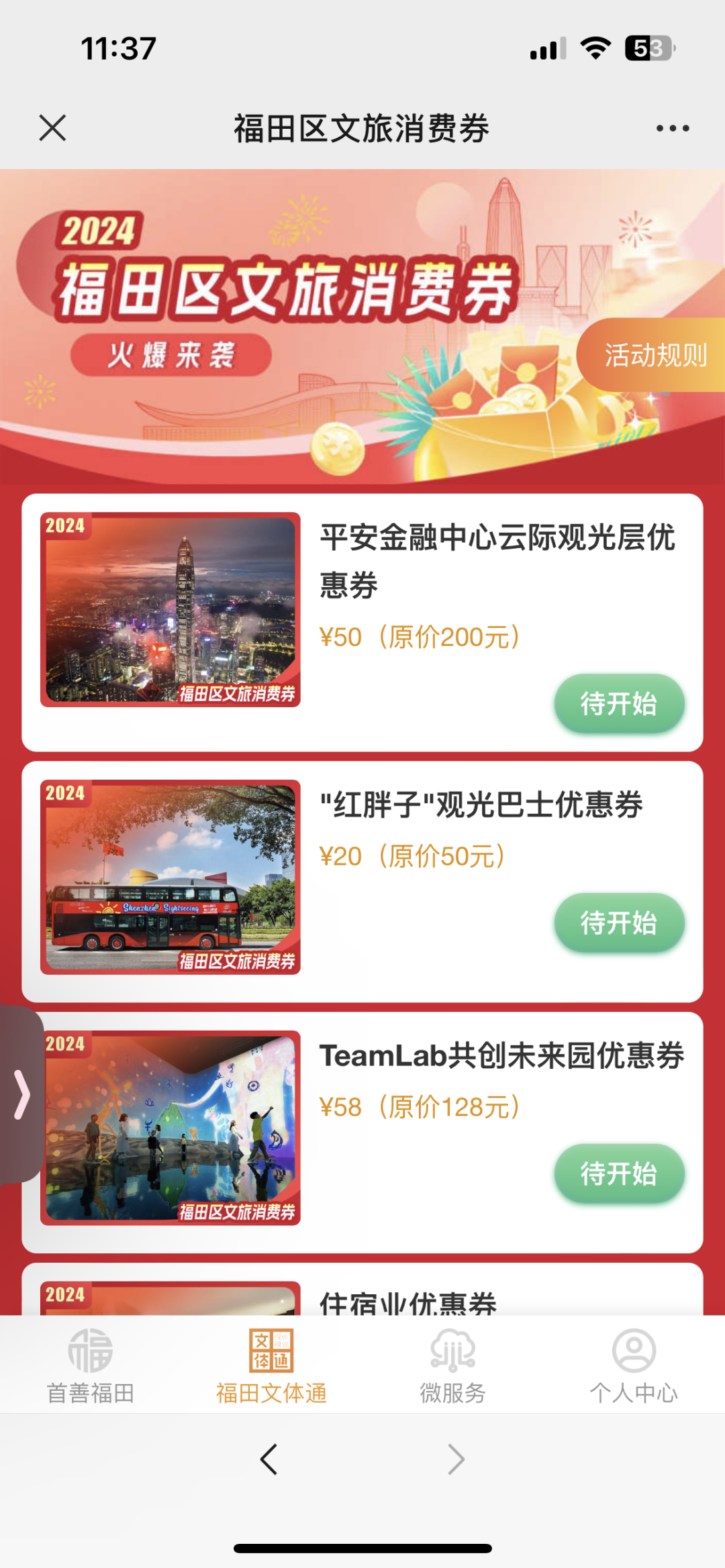
Task: Tap the browser forward arrow
Action: pos(456,1459)
